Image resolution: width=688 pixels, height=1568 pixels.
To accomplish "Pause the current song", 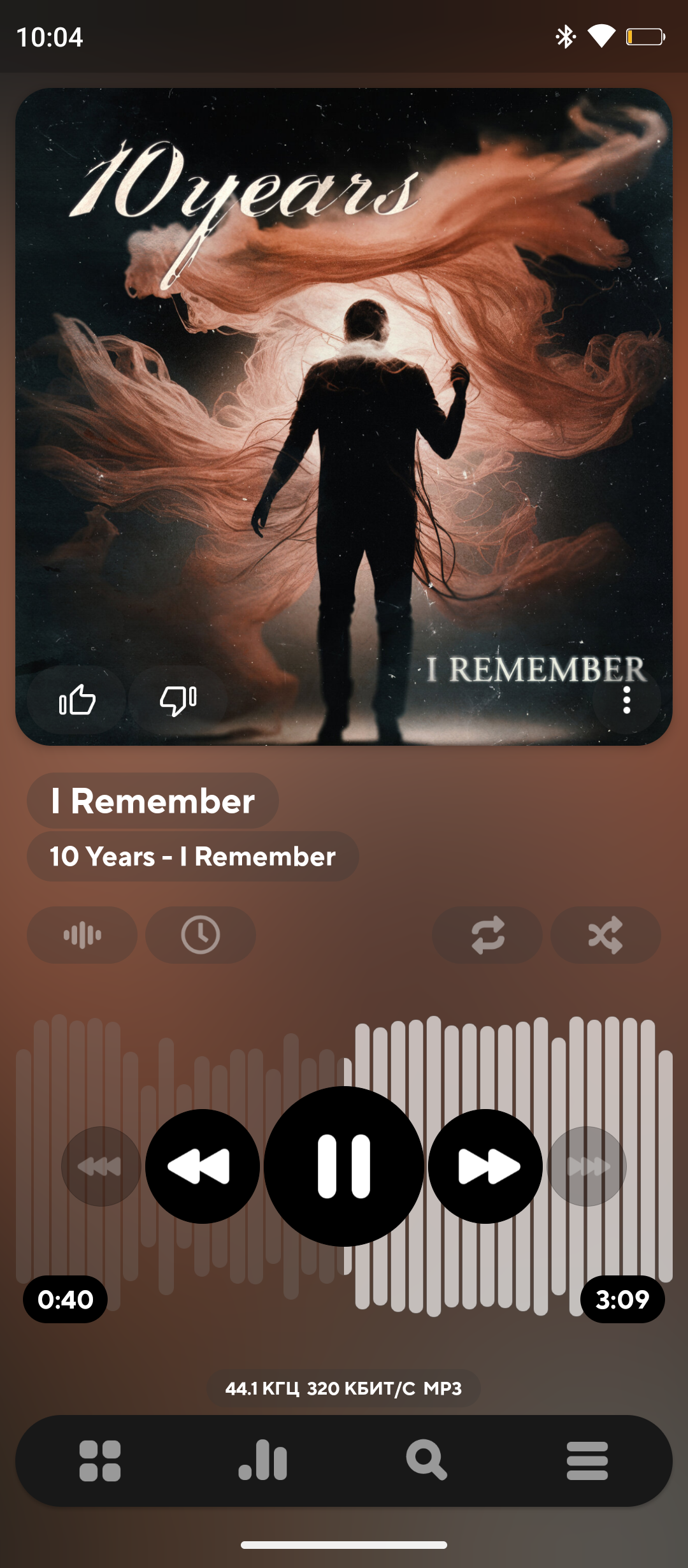I will (x=344, y=1166).
